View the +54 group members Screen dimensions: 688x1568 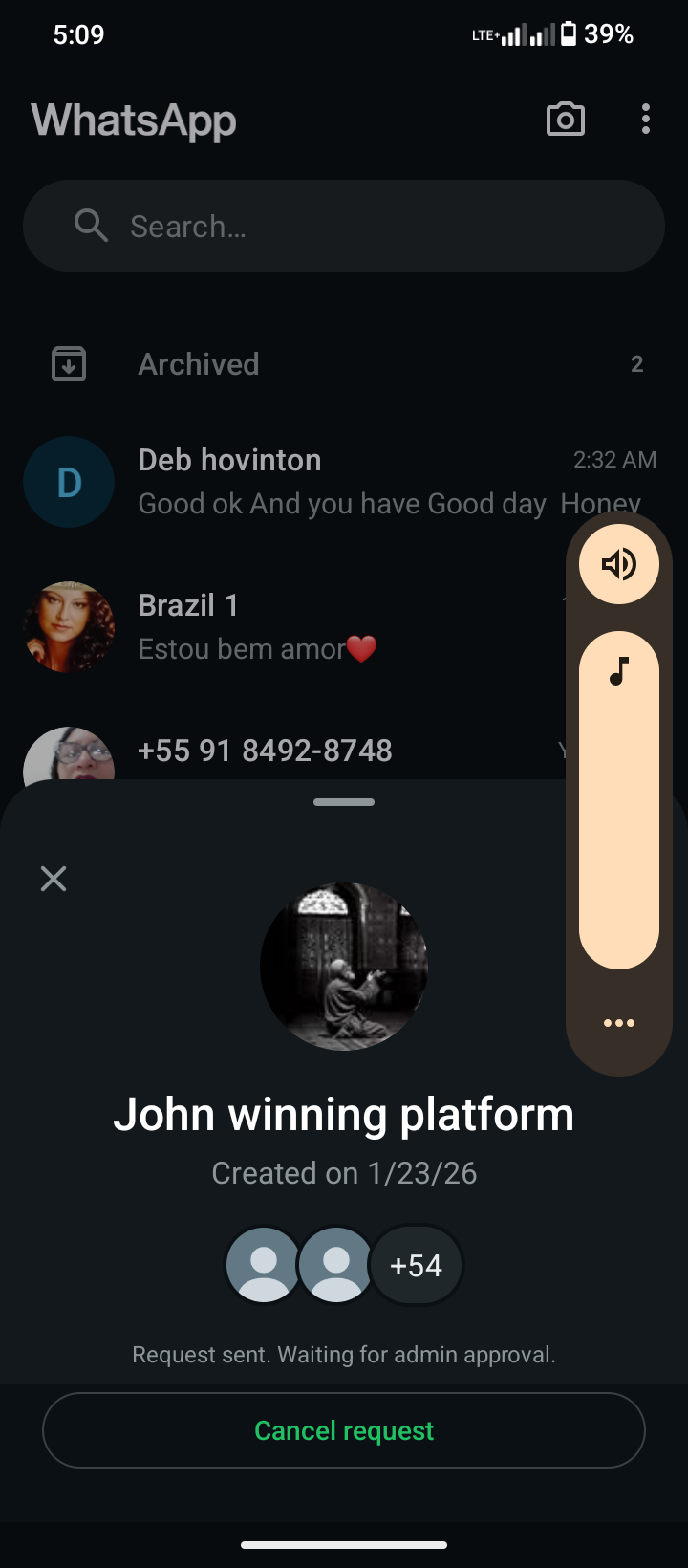coord(417,1266)
